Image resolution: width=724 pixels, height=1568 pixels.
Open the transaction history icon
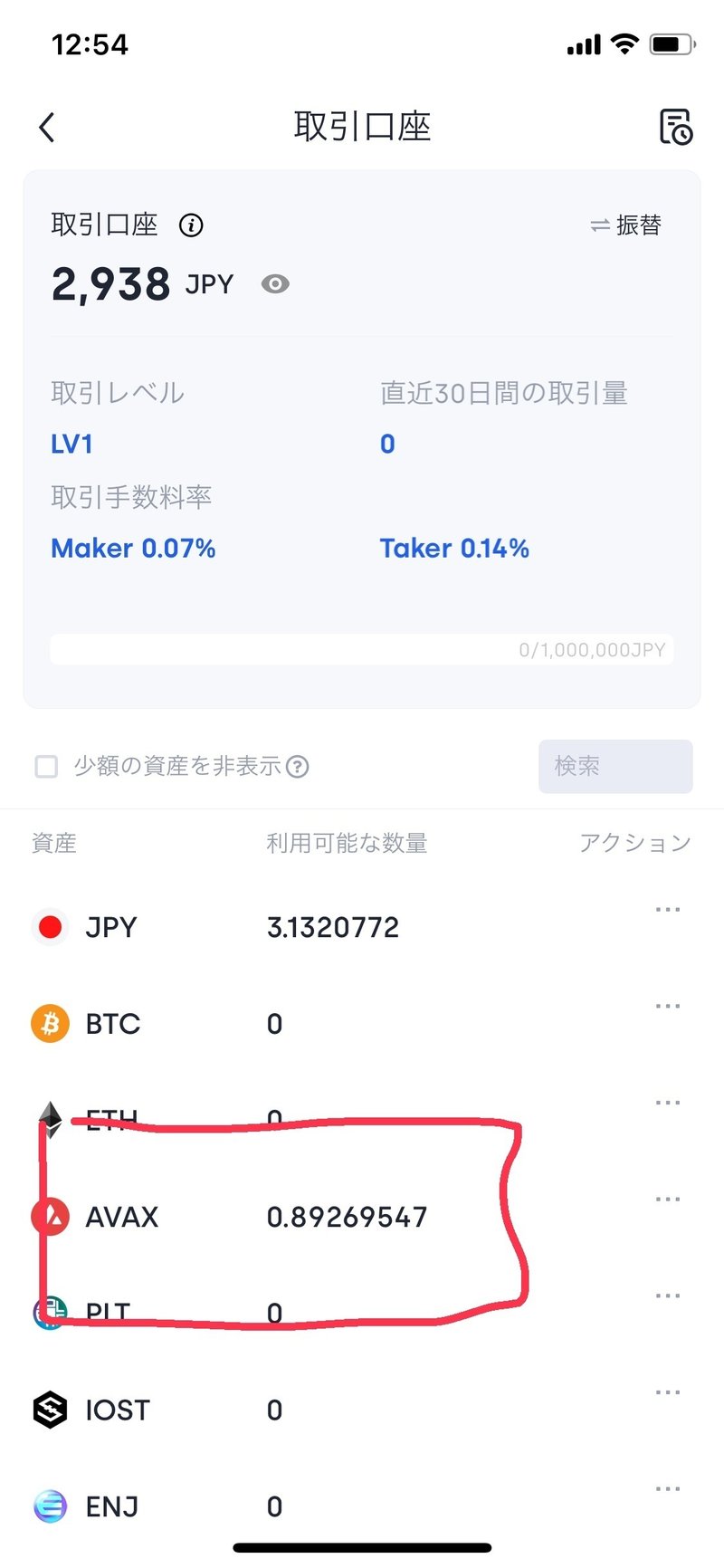click(675, 128)
